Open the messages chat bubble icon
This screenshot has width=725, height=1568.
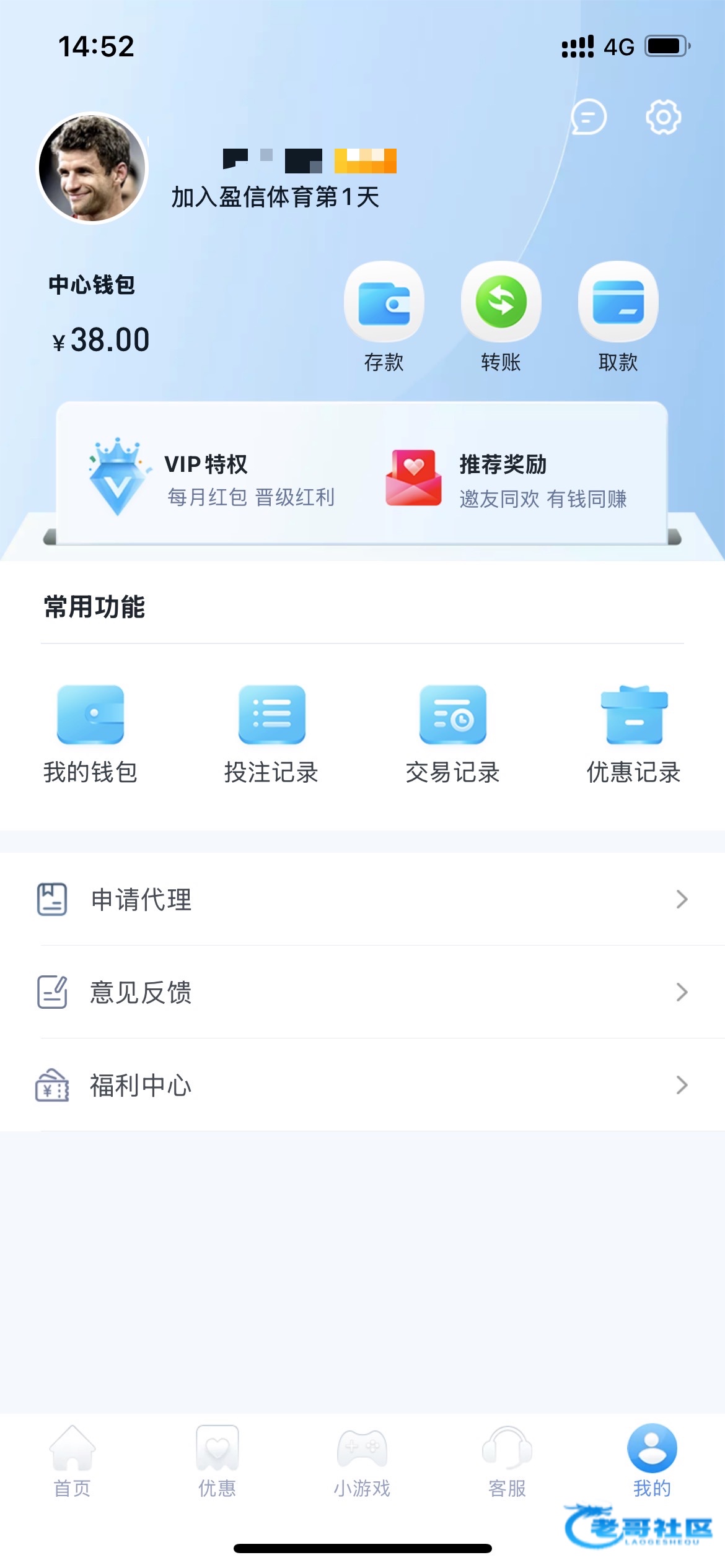pyautogui.click(x=588, y=116)
